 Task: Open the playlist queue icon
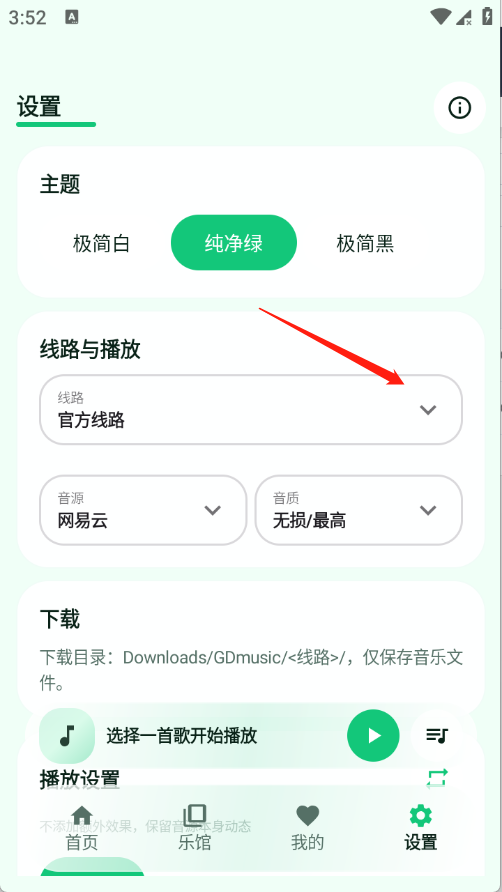tap(437, 736)
